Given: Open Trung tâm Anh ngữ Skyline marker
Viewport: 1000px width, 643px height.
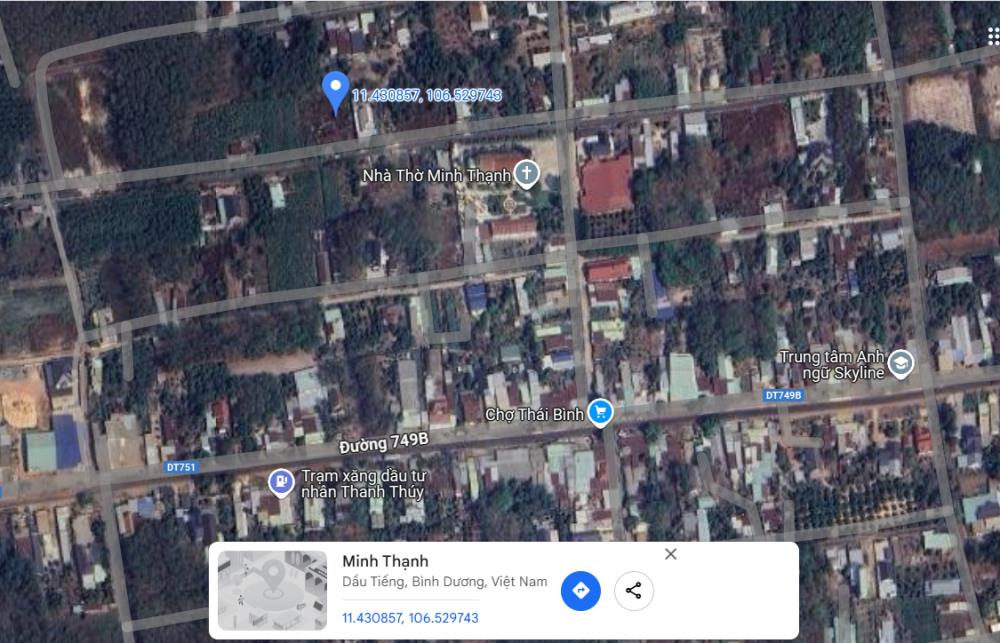Looking at the screenshot, I should click(900, 363).
